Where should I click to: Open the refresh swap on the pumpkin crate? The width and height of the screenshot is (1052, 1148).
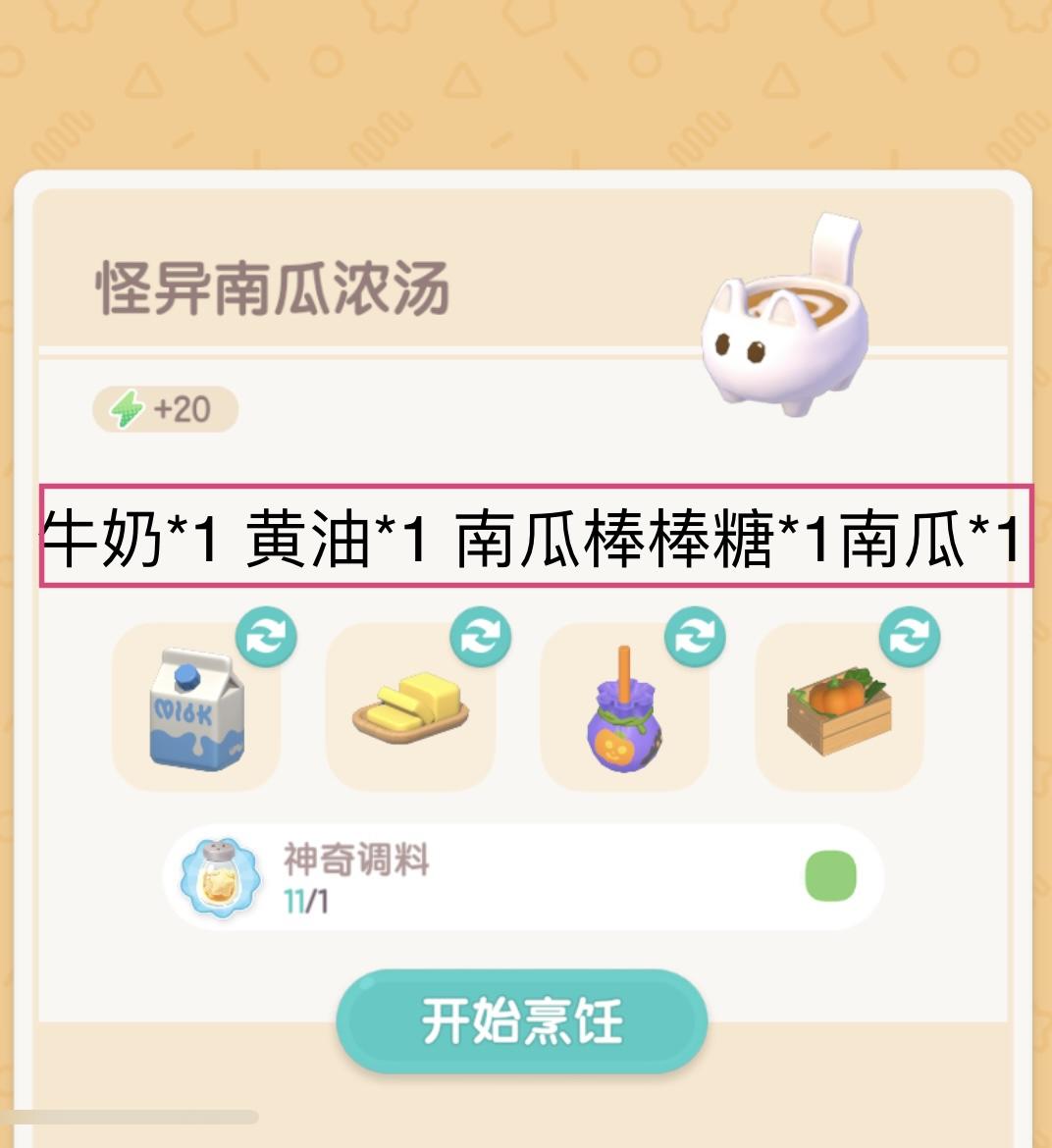[x=908, y=636]
